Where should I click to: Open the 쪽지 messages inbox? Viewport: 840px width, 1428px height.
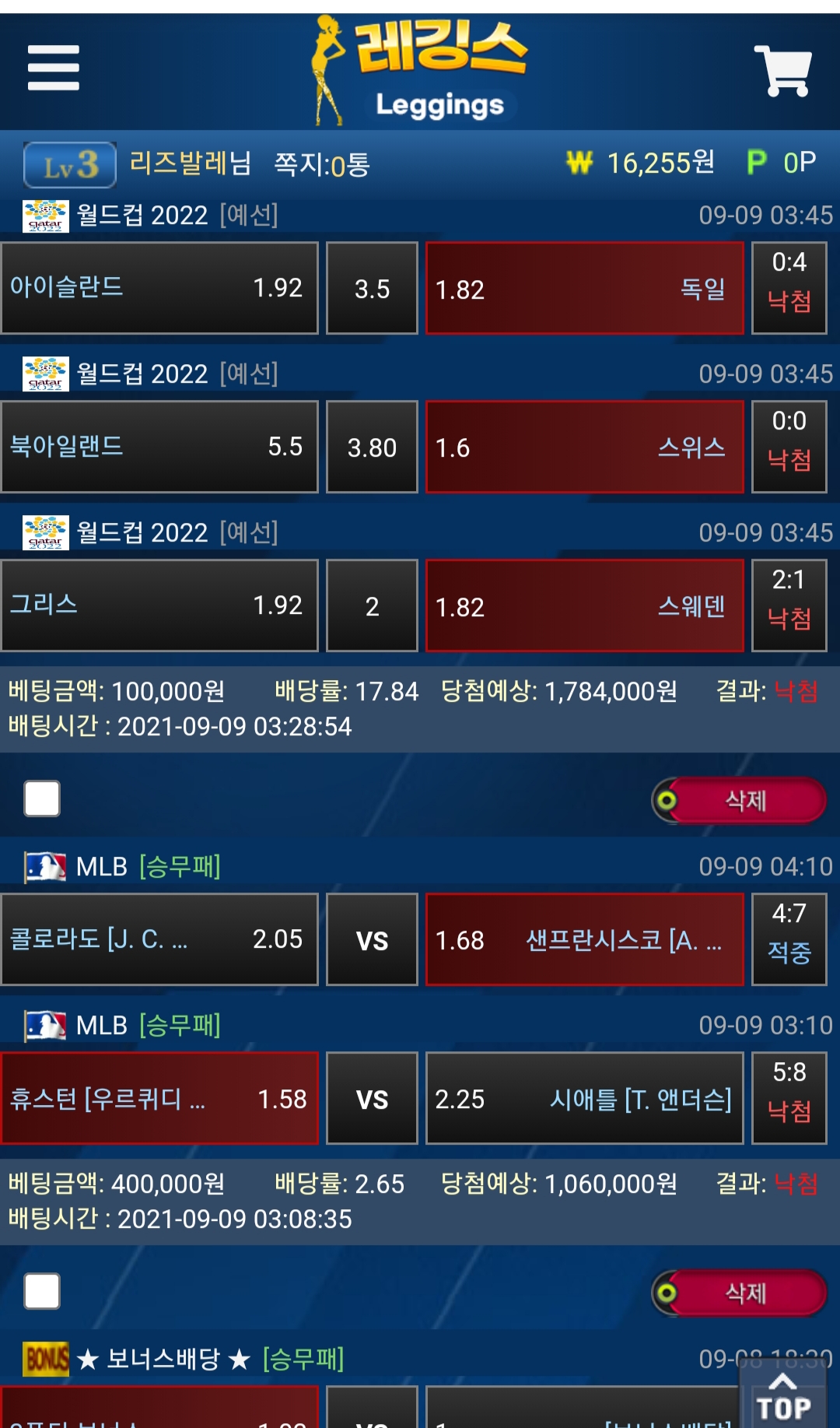(x=321, y=164)
